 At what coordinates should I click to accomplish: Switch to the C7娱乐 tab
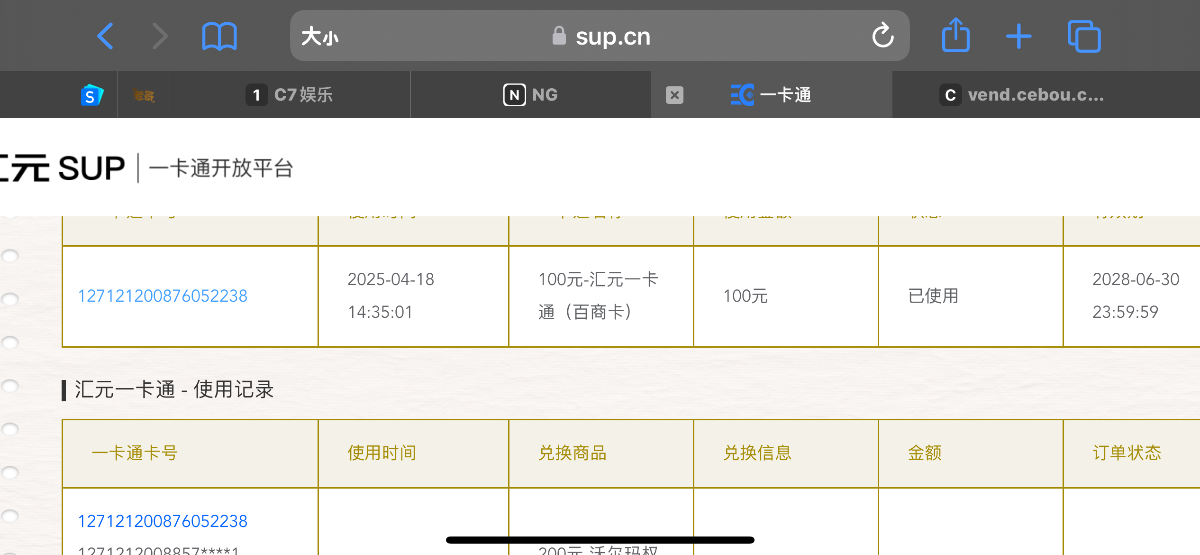(290, 95)
